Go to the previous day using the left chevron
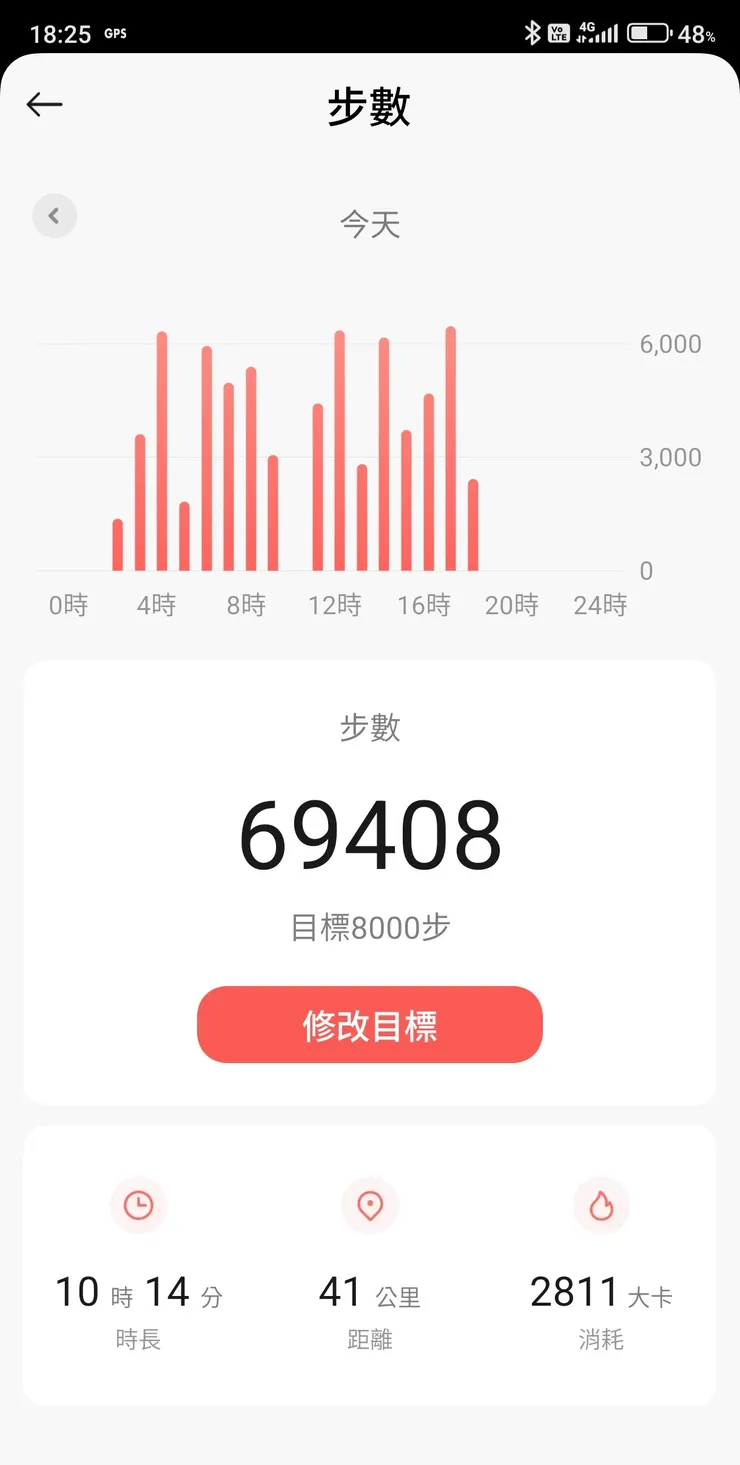Screen dimensions: 740x1465 pyautogui.click(x=55, y=216)
